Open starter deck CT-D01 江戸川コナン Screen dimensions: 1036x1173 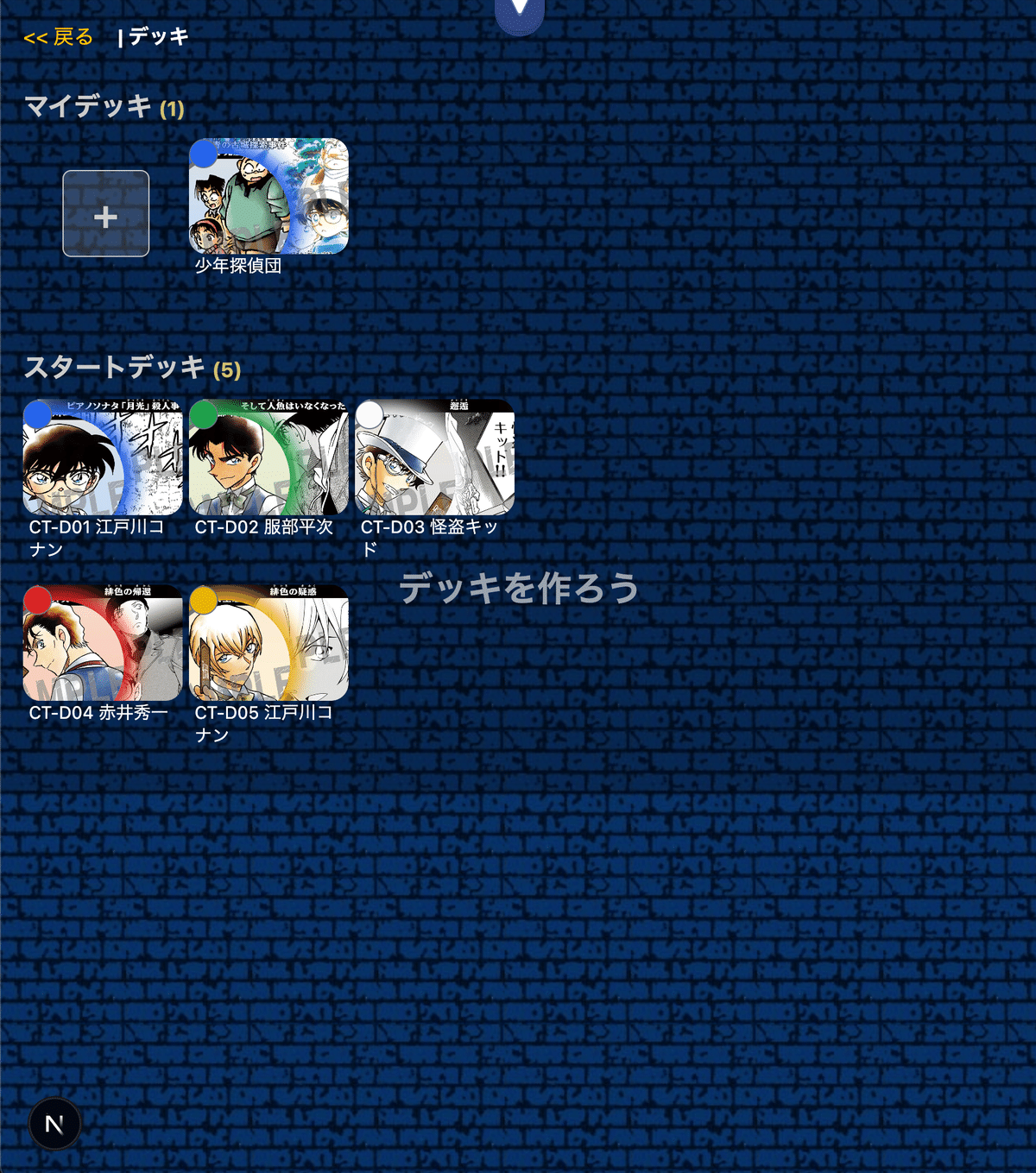click(103, 457)
